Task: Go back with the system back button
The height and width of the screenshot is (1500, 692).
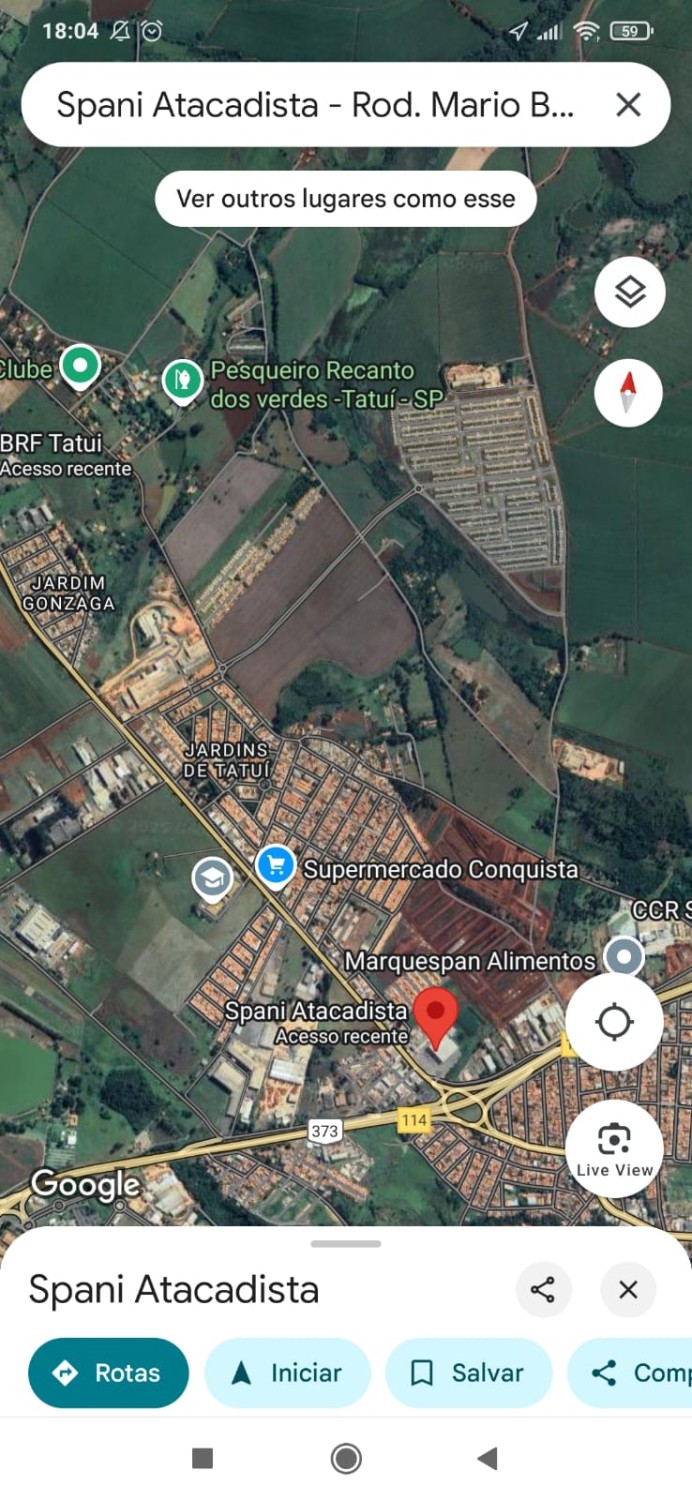Action: click(x=488, y=1459)
